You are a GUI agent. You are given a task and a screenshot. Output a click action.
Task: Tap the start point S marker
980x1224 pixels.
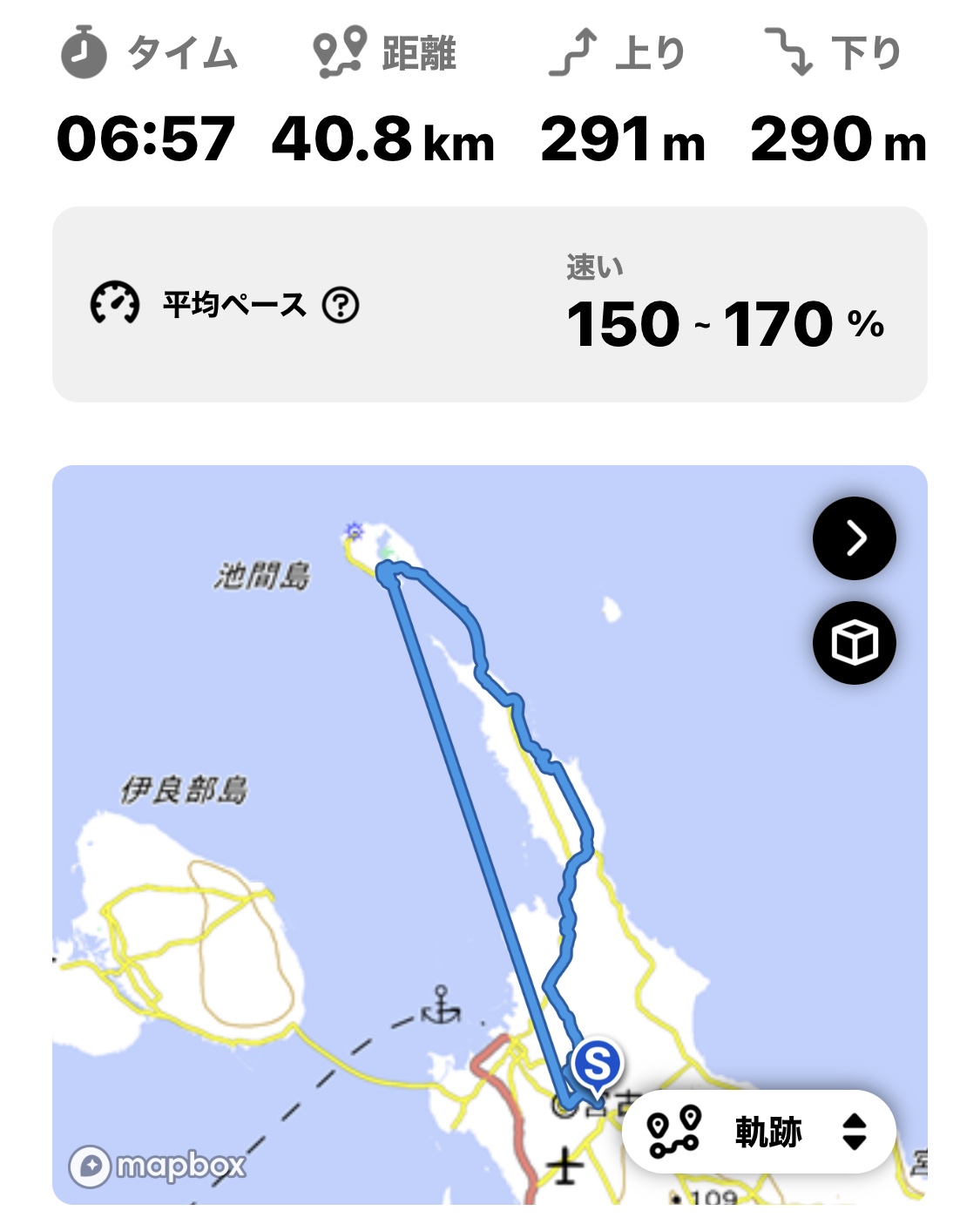(597, 1064)
